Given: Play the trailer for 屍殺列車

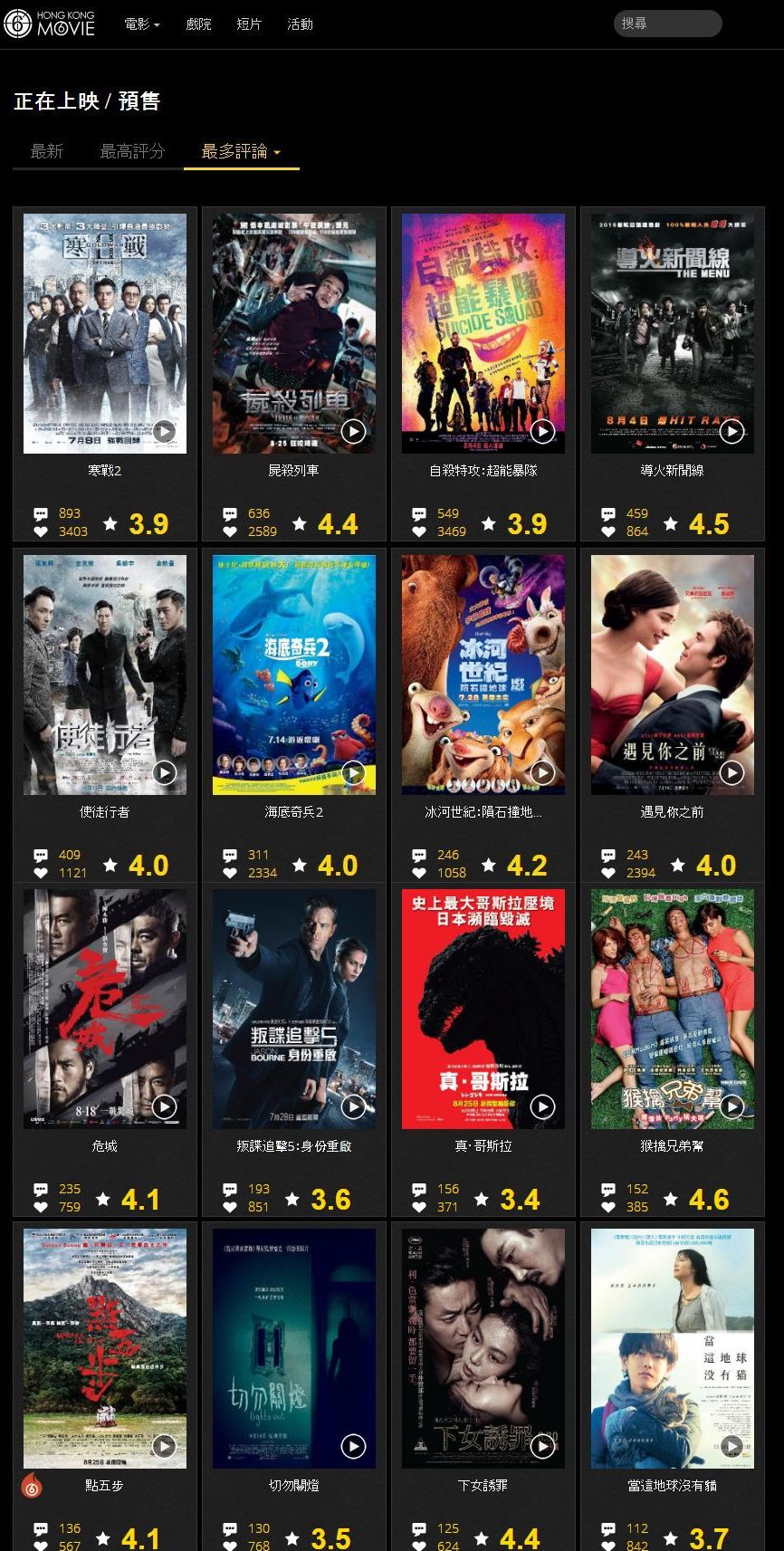Looking at the screenshot, I should pos(353,431).
